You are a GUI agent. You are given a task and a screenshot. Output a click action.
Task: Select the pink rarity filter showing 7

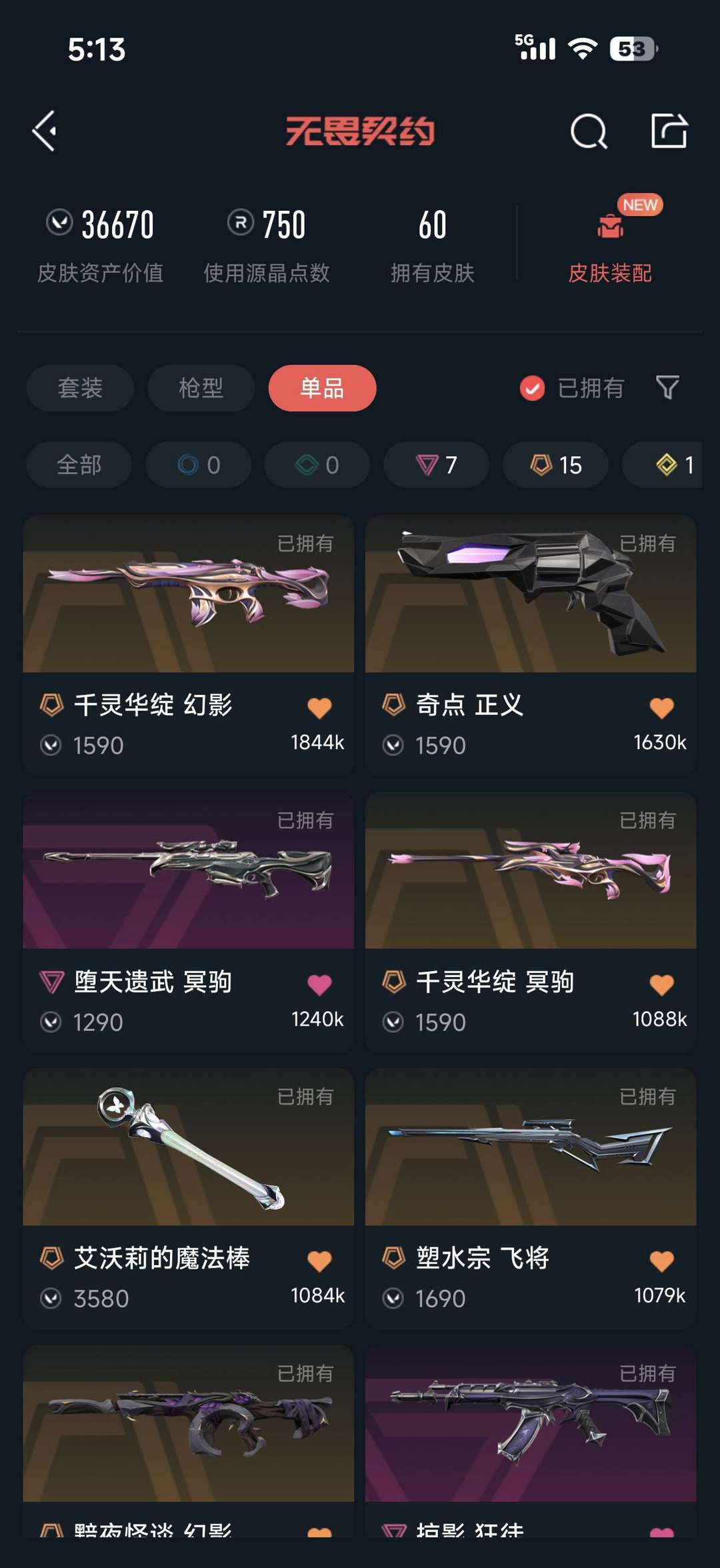[435, 465]
